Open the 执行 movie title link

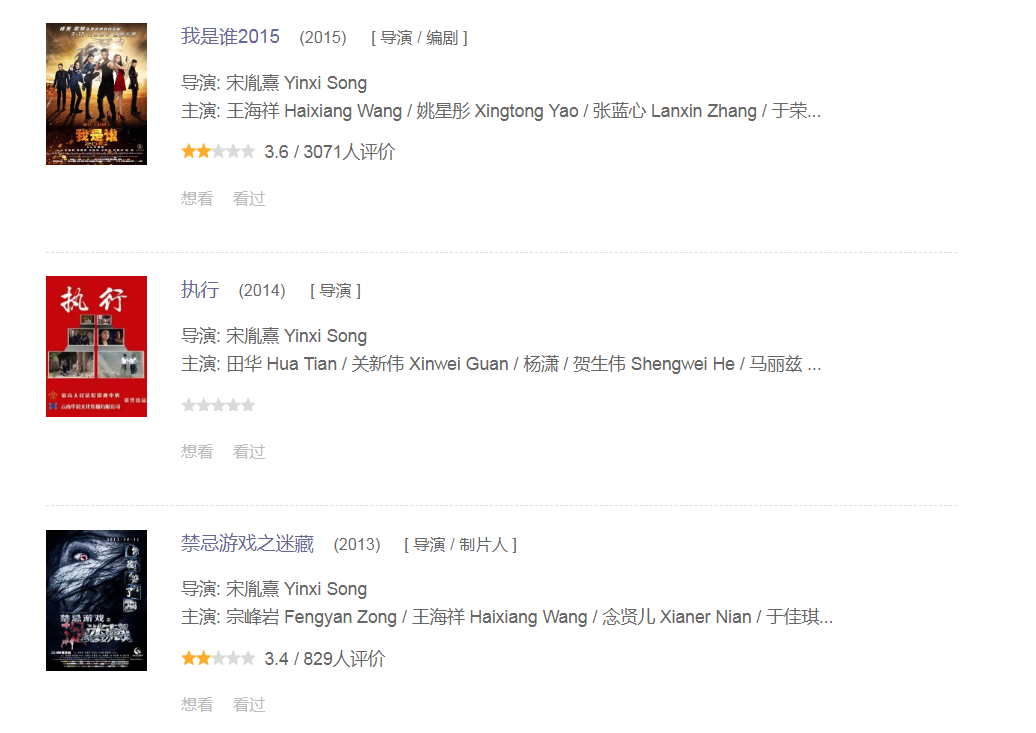click(x=200, y=290)
